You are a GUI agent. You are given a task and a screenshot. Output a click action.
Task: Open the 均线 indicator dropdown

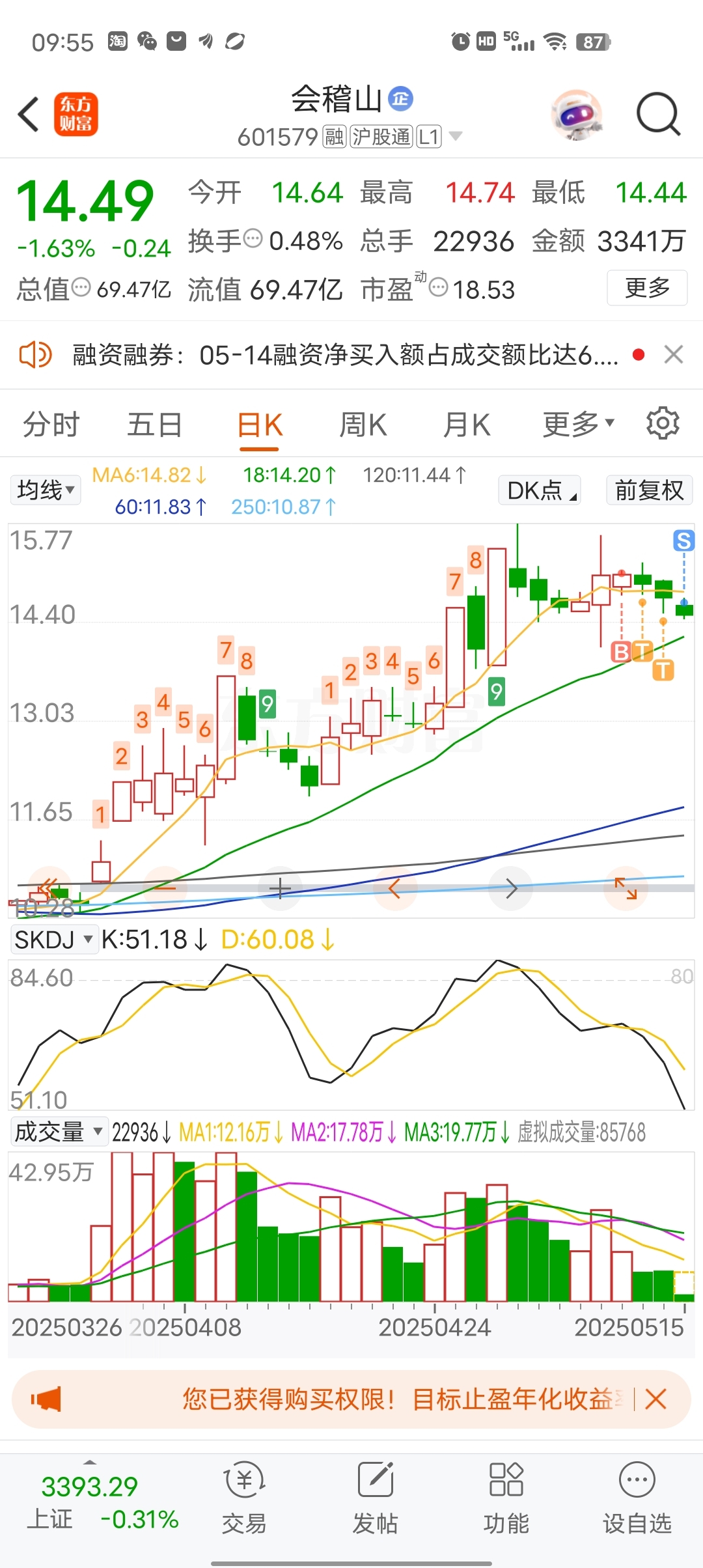click(x=46, y=490)
